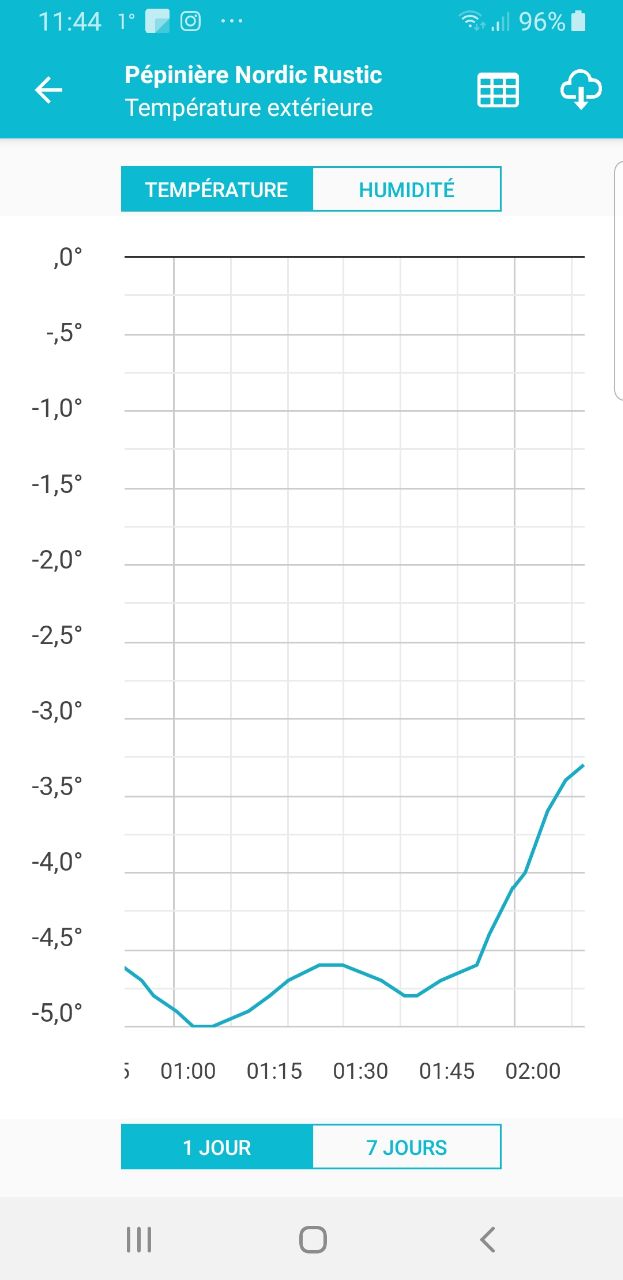Switch to the Humidité tab
623x1280 pixels.
pyautogui.click(x=406, y=190)
